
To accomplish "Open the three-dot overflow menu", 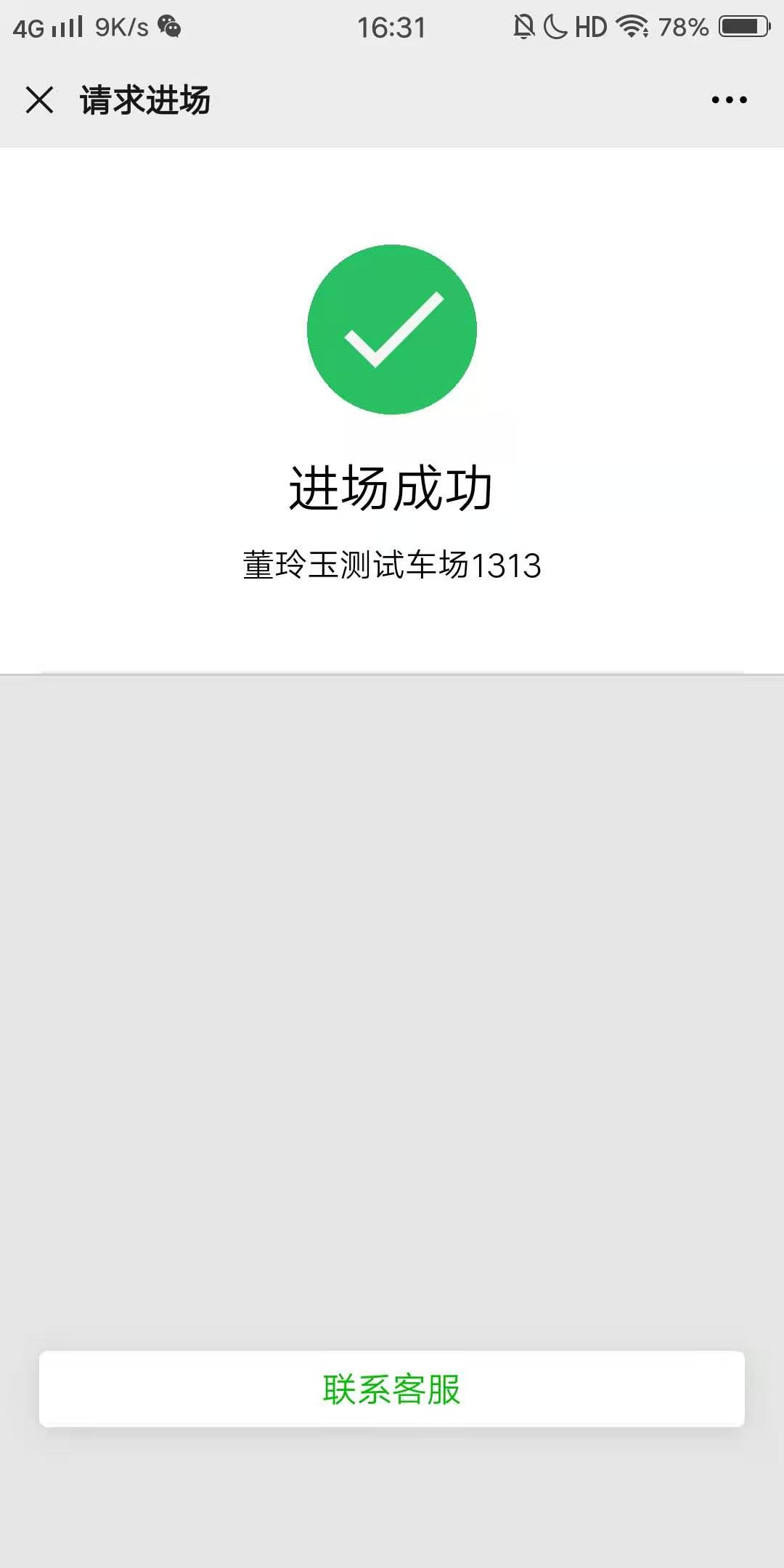I will click(x=729, y=100).
